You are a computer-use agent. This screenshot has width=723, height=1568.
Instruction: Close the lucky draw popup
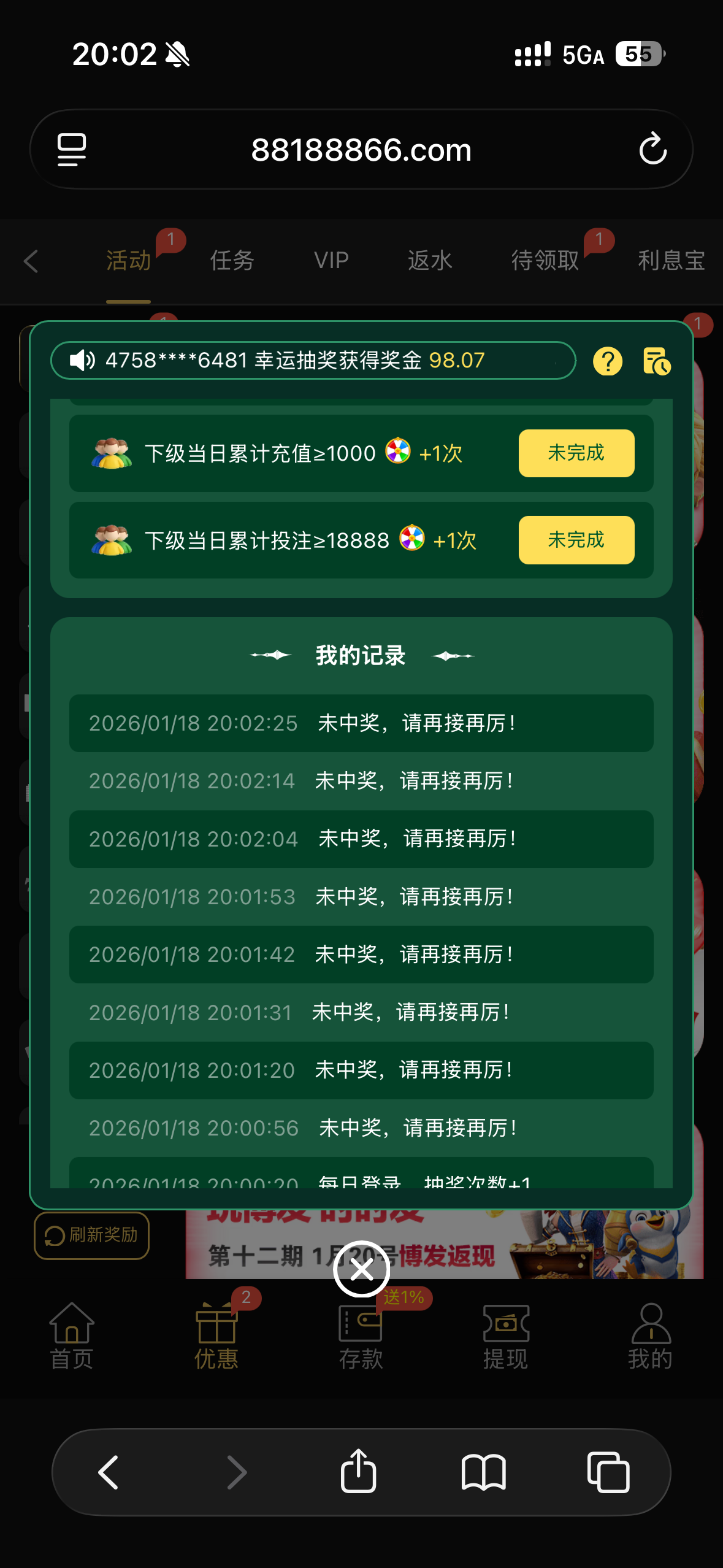[361, 1269]
